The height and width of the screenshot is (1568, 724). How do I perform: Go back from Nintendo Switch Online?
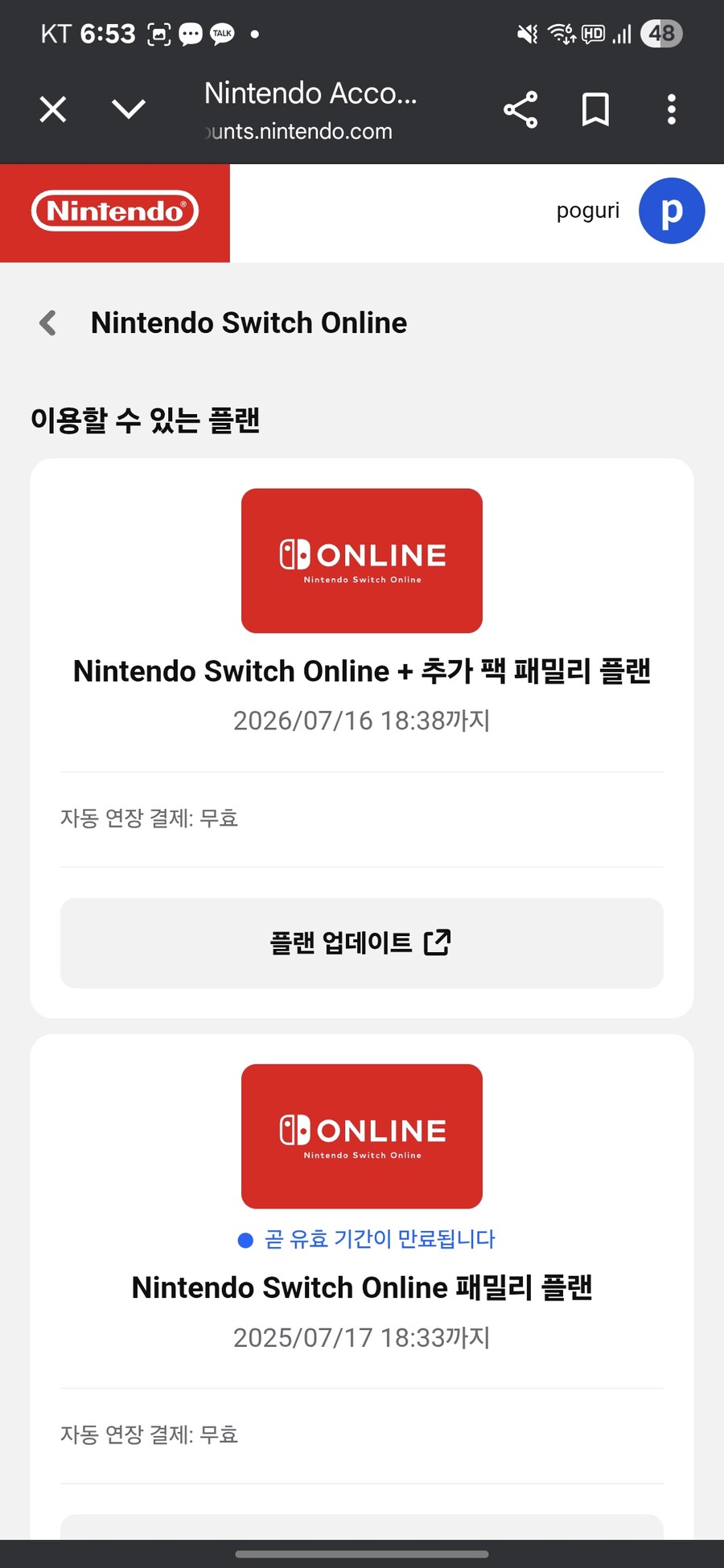coord(48,322)
